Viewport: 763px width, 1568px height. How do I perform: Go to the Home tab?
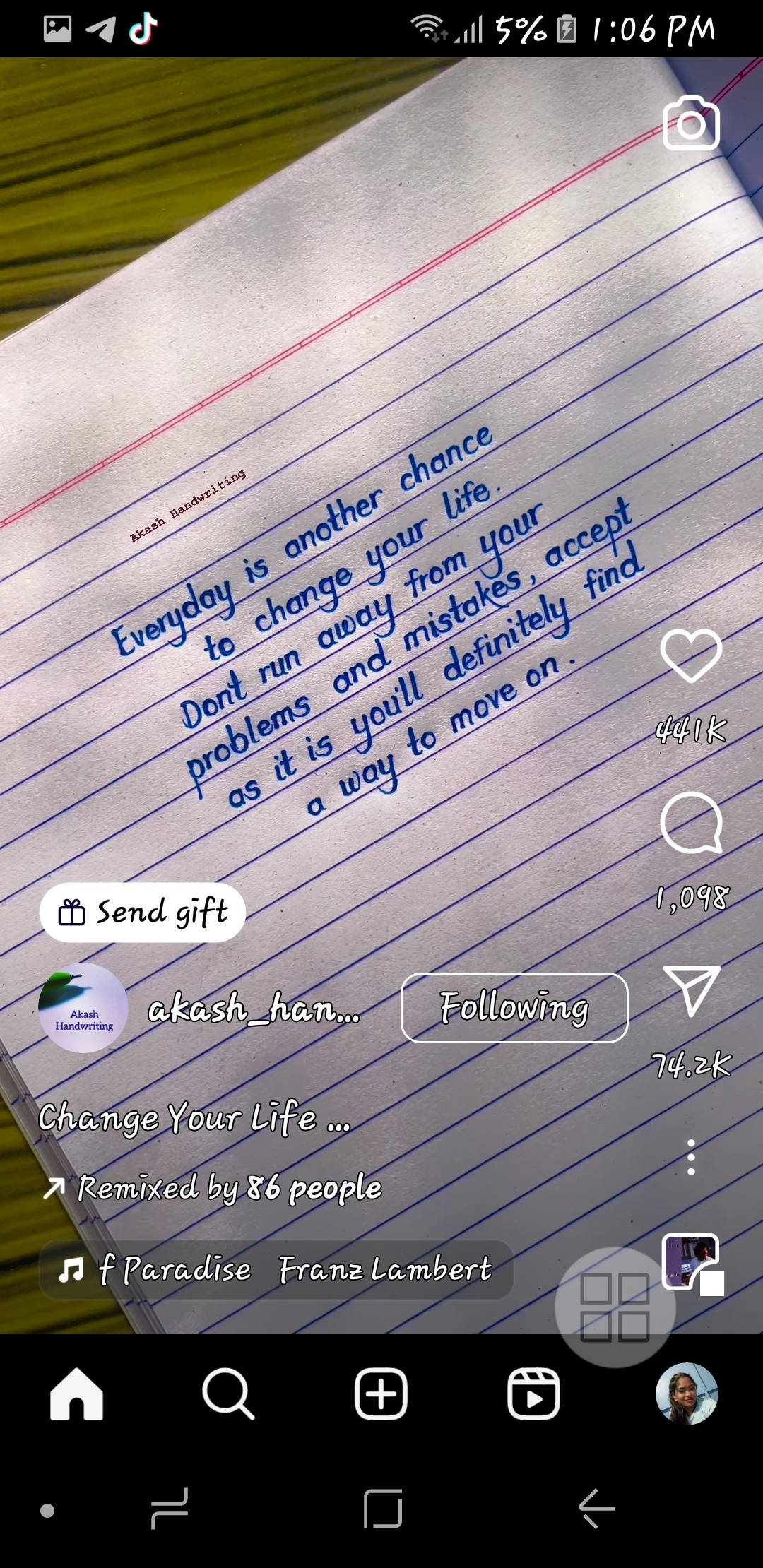coord(76,1394)
